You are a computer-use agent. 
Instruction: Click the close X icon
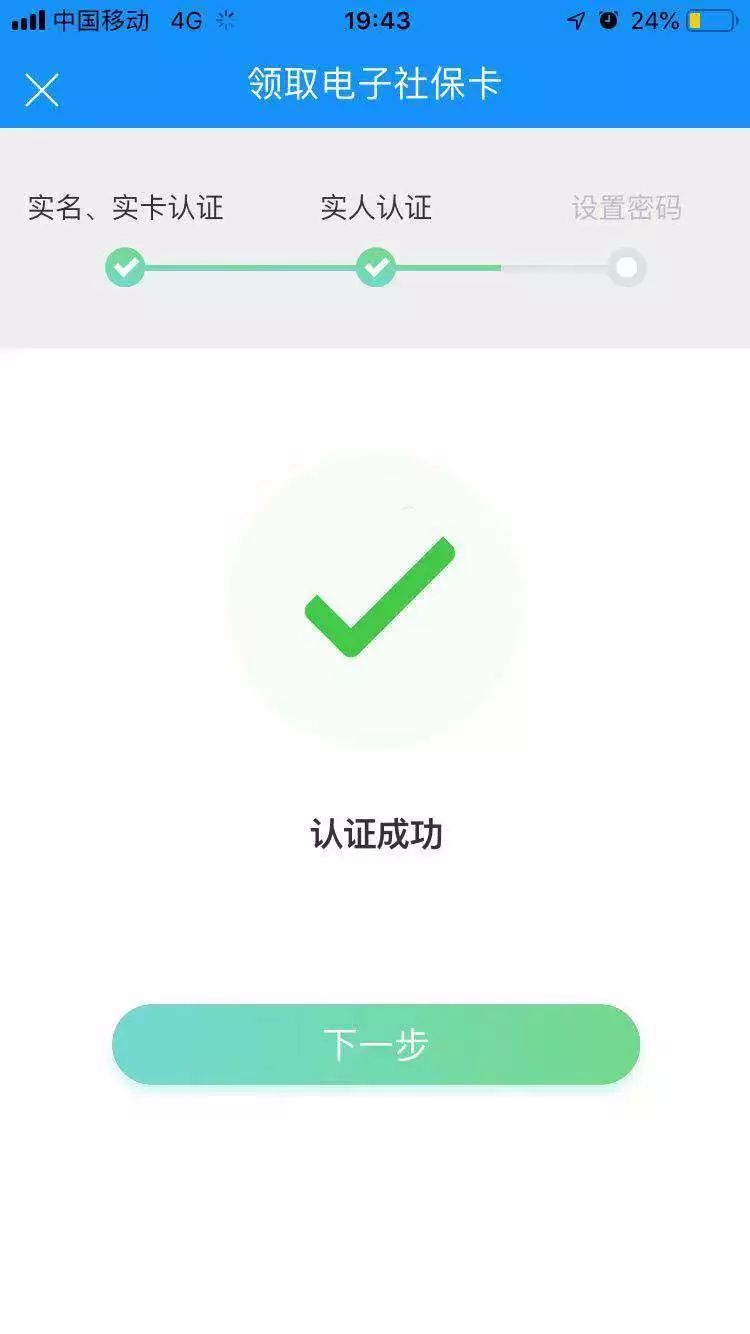point(42,89)
